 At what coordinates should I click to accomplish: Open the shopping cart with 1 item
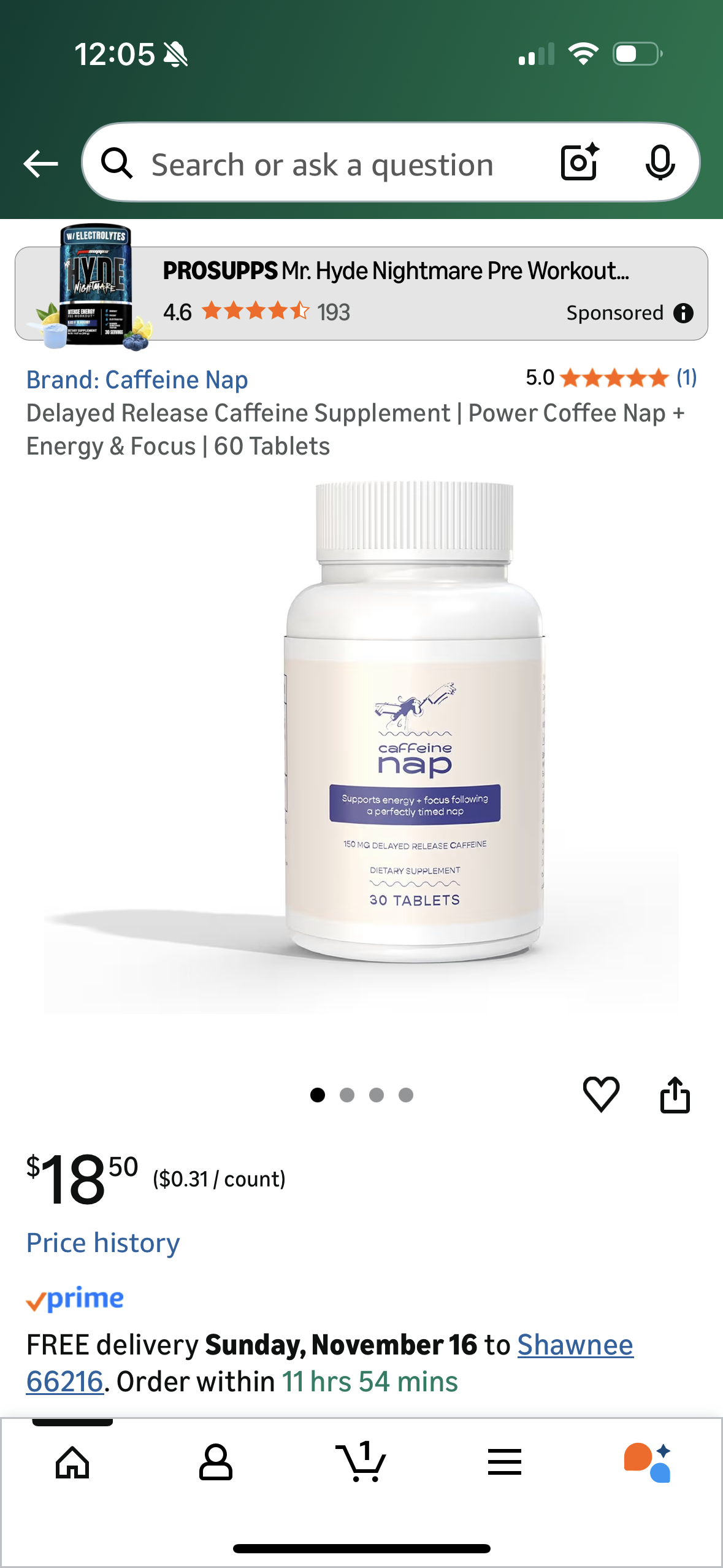[361, 1462]
